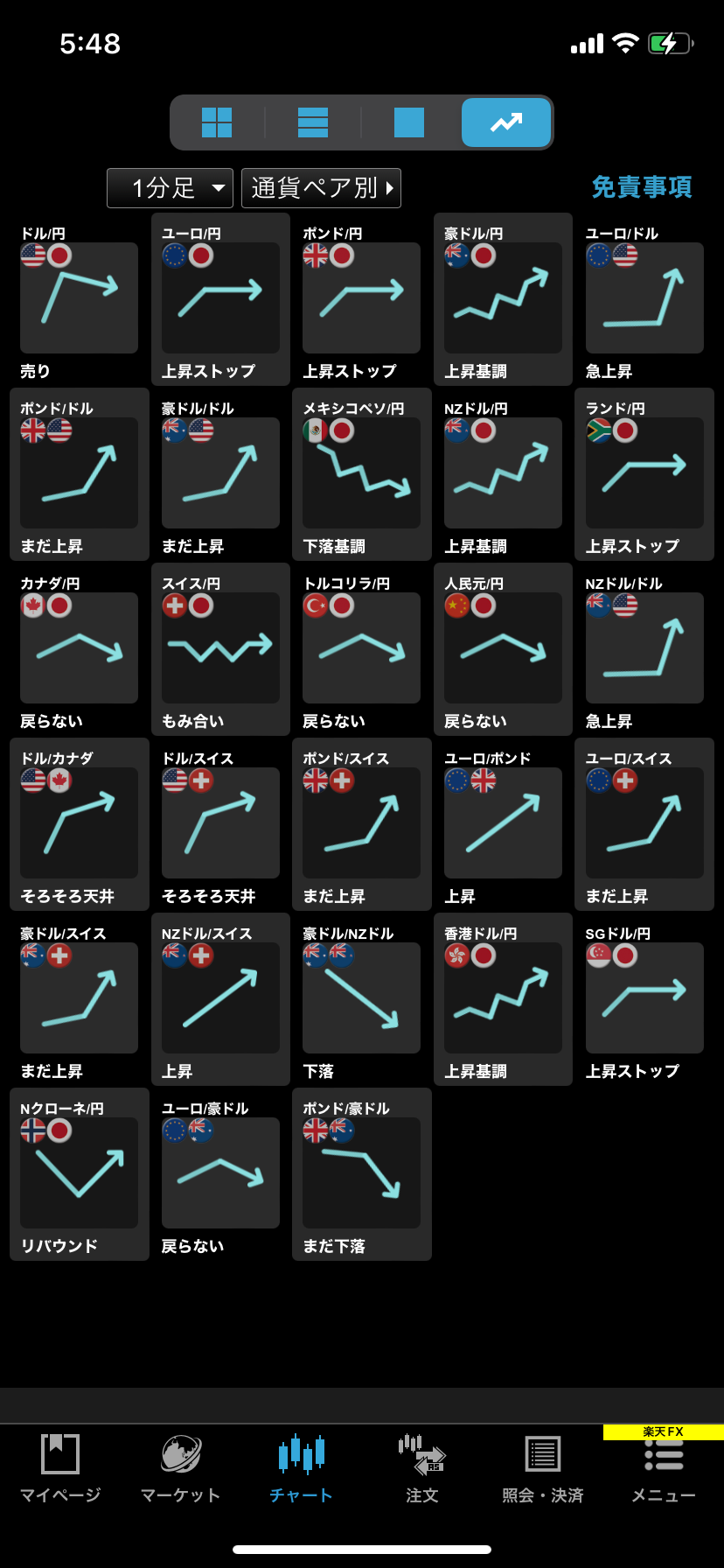Switch to the 注文 tab
The height and width of the screenshot is (1568, 724).
click(421, 1455)
